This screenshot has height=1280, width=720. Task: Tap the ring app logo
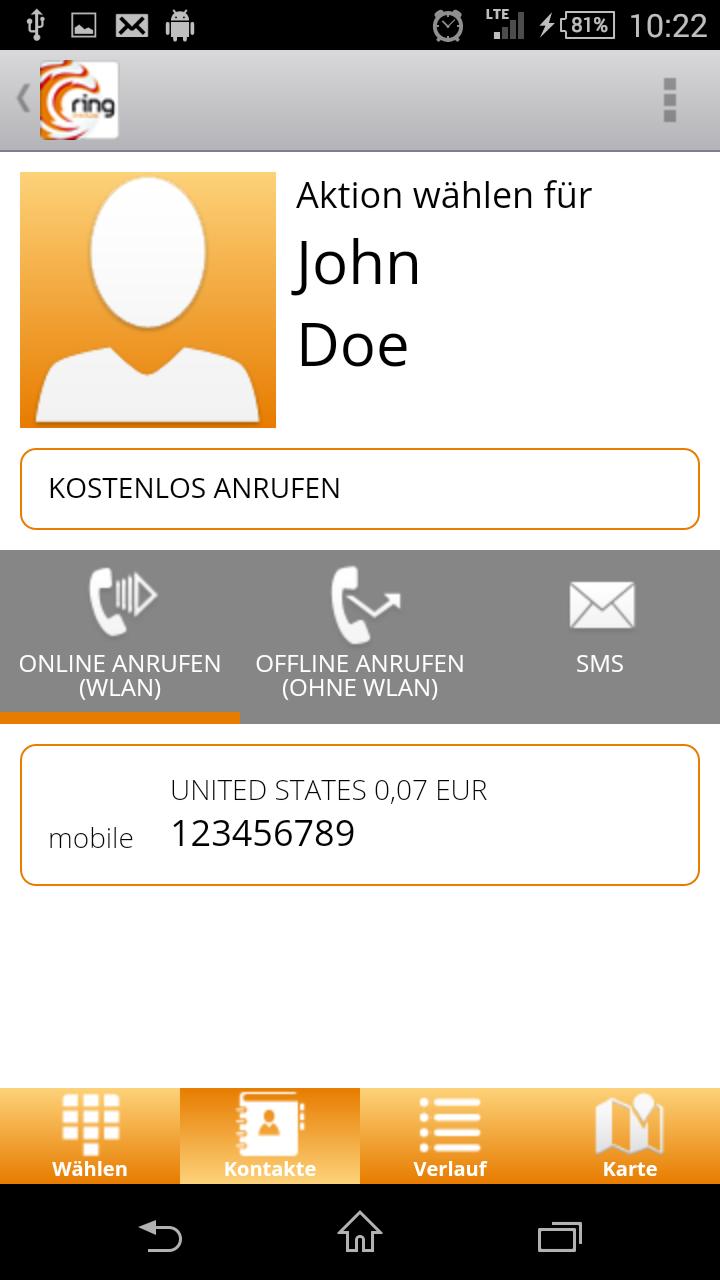[79, 99]
